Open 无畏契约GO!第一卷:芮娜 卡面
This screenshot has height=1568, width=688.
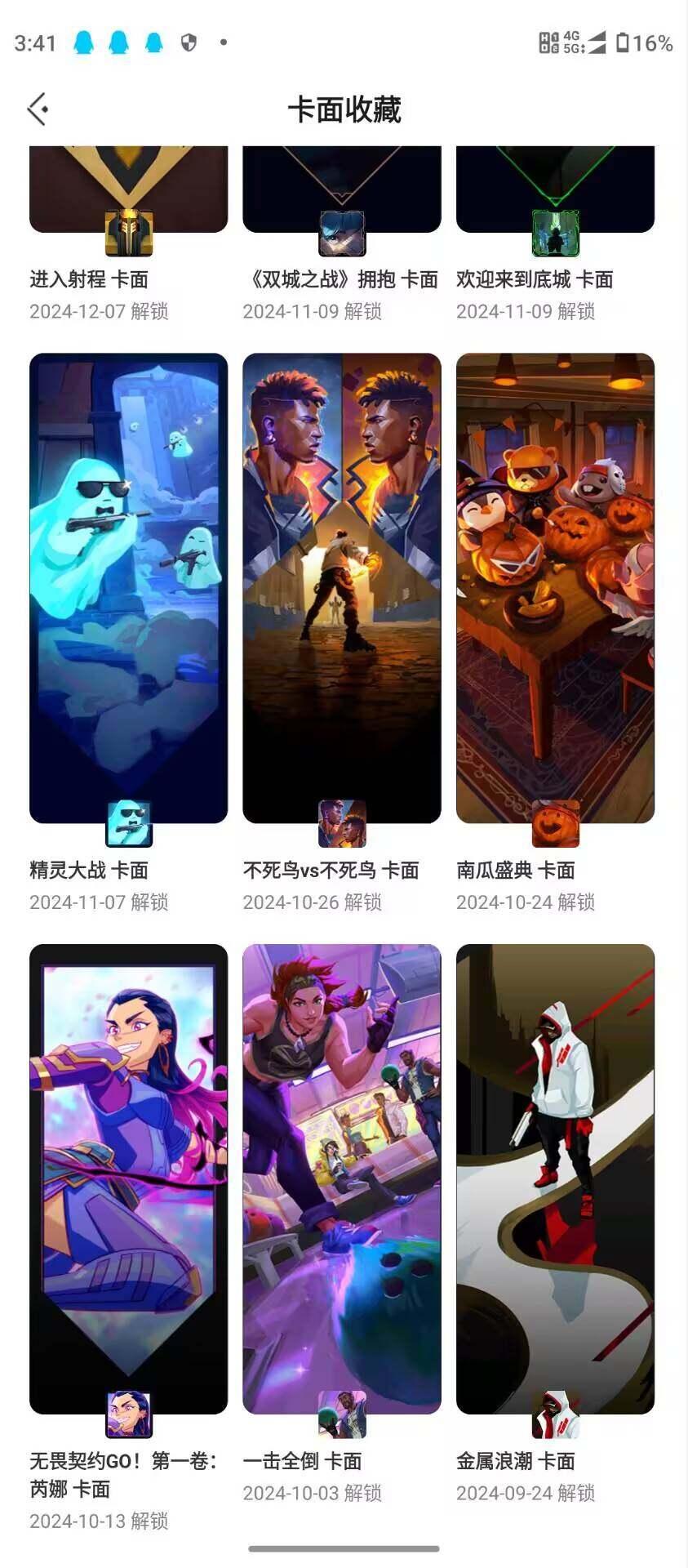(x=128, y=1178)
